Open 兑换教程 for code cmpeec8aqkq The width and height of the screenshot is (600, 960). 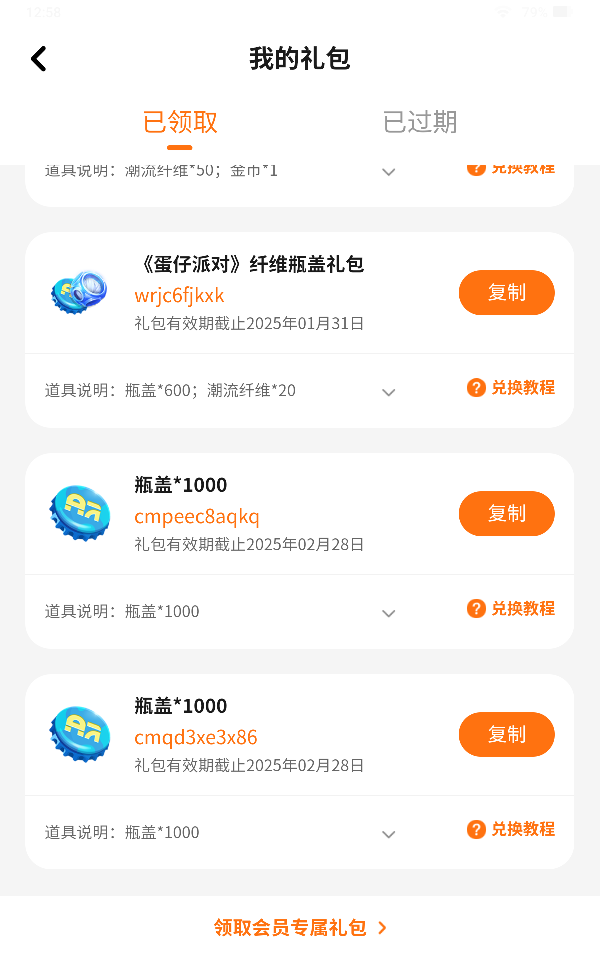click(x=511, y=609)
